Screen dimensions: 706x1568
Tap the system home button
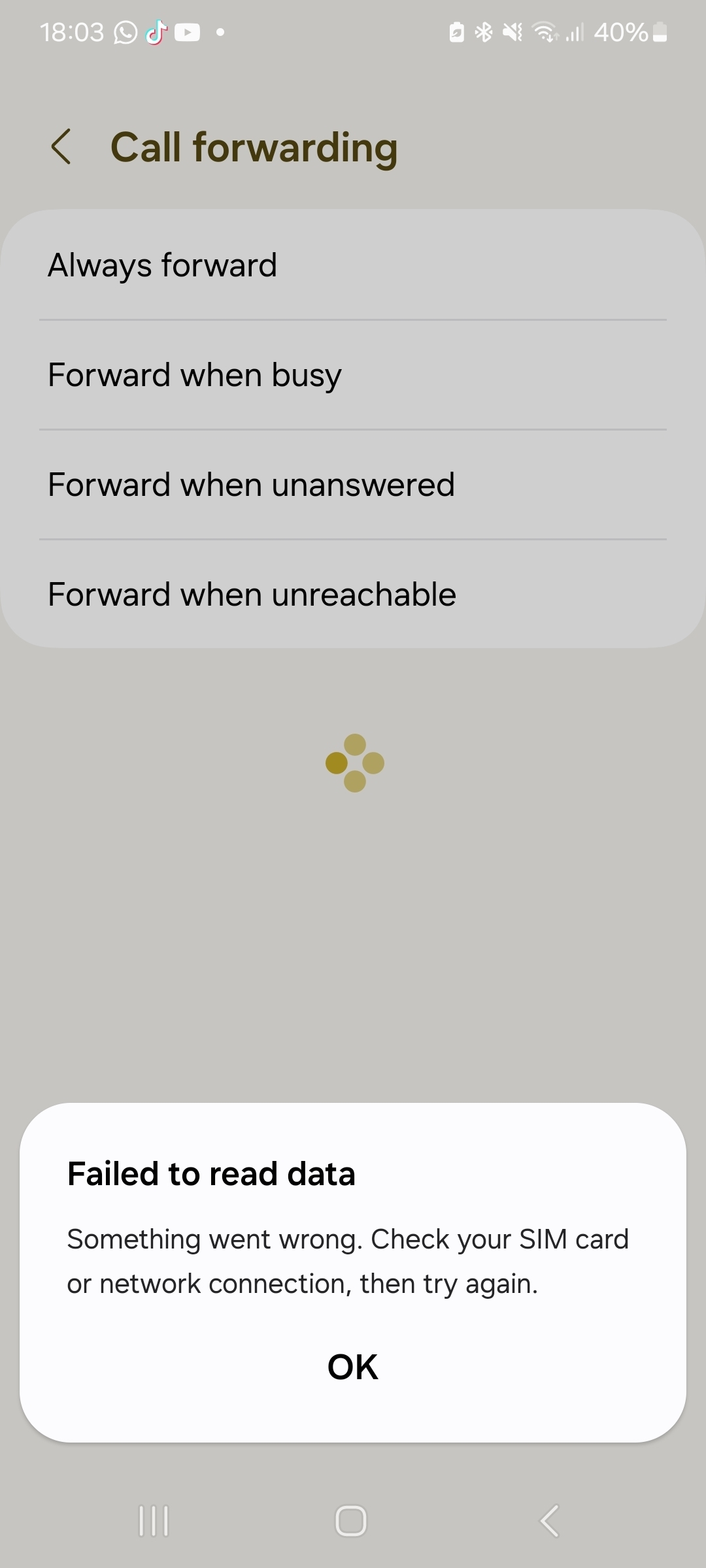[x=351, y=1521]
